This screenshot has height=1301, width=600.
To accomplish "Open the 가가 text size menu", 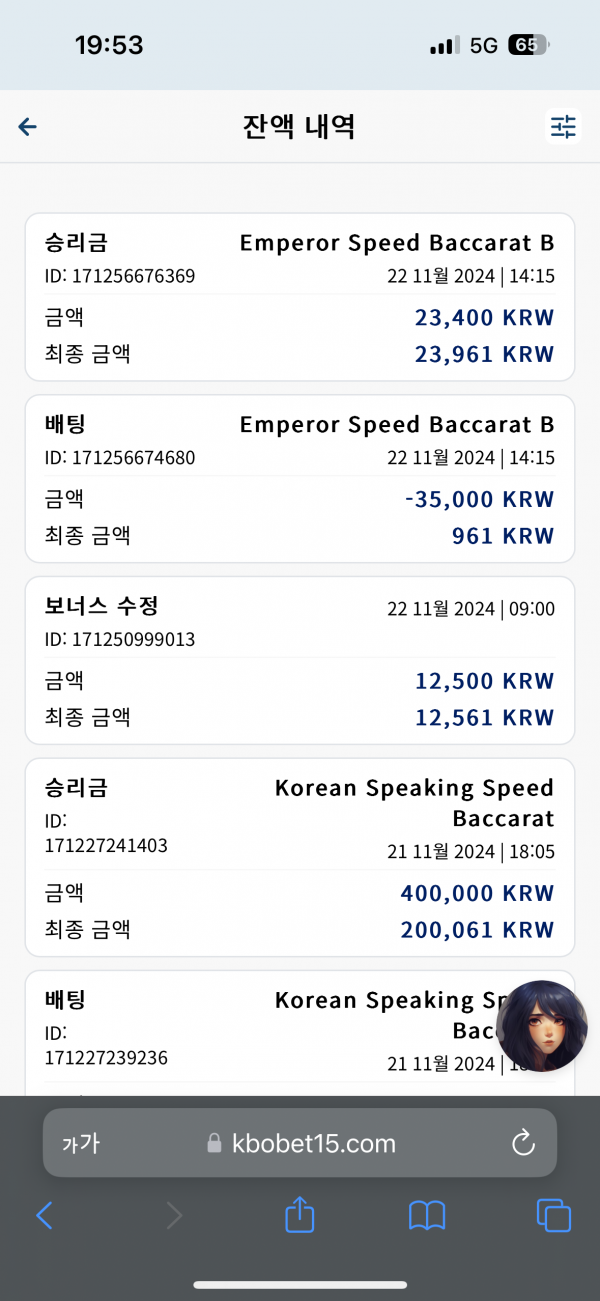I will (x=81, y=1143).
